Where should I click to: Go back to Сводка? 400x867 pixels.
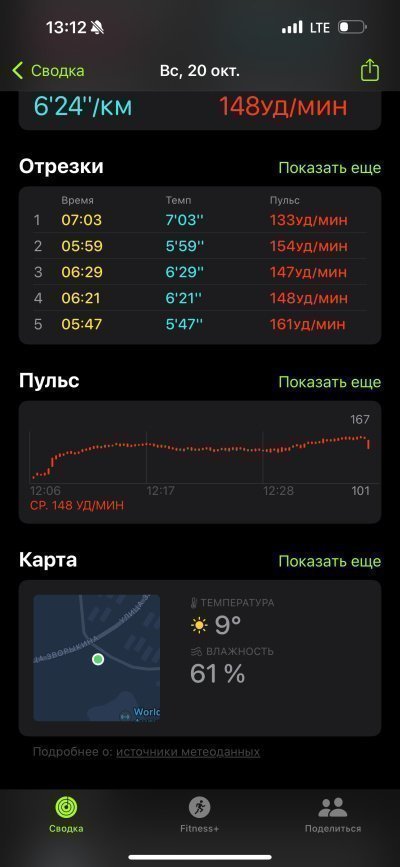(x=48, y=71)
